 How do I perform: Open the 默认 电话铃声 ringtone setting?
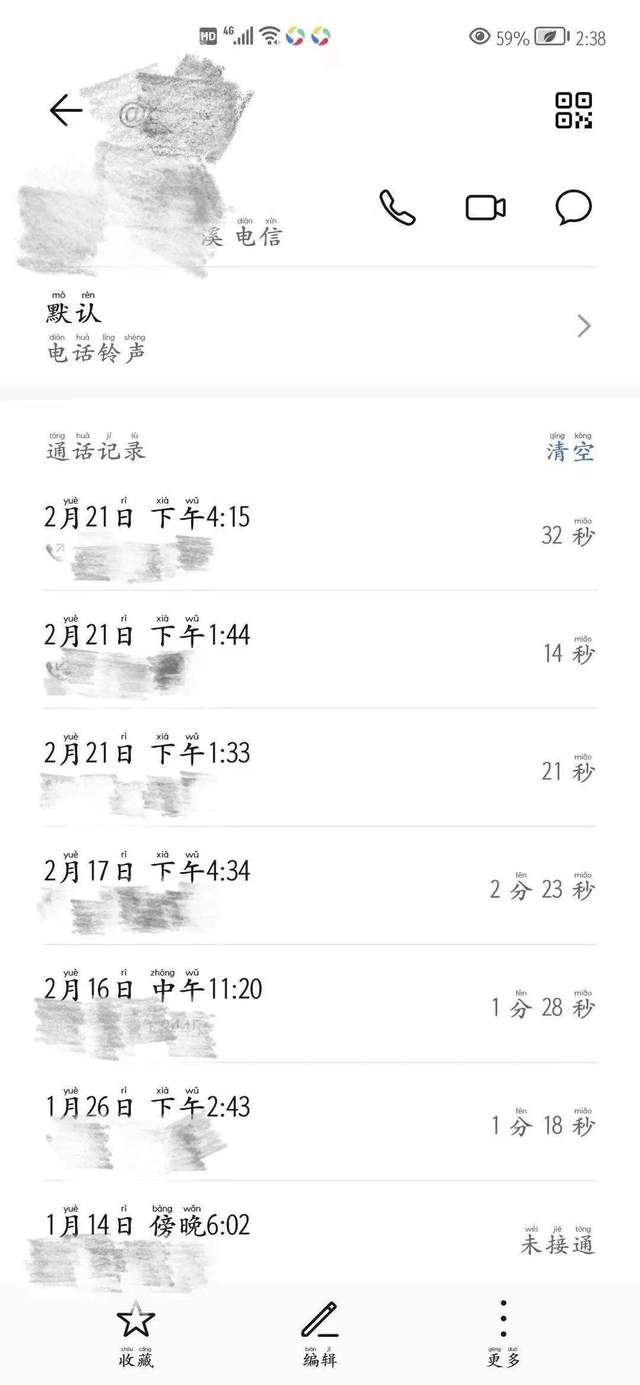tap(320, 326)
